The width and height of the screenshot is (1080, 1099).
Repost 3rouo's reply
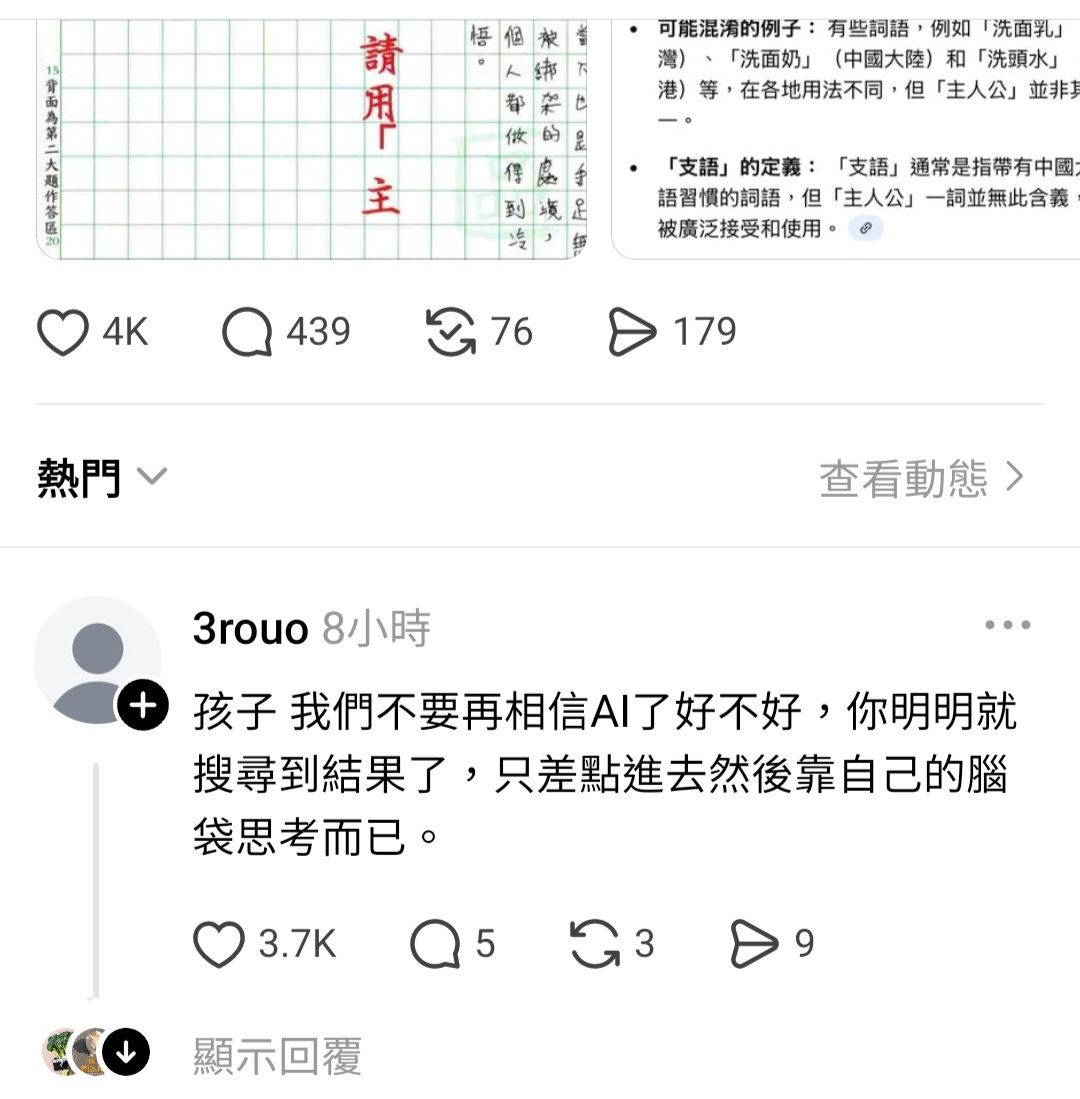(x=594, y=944)
